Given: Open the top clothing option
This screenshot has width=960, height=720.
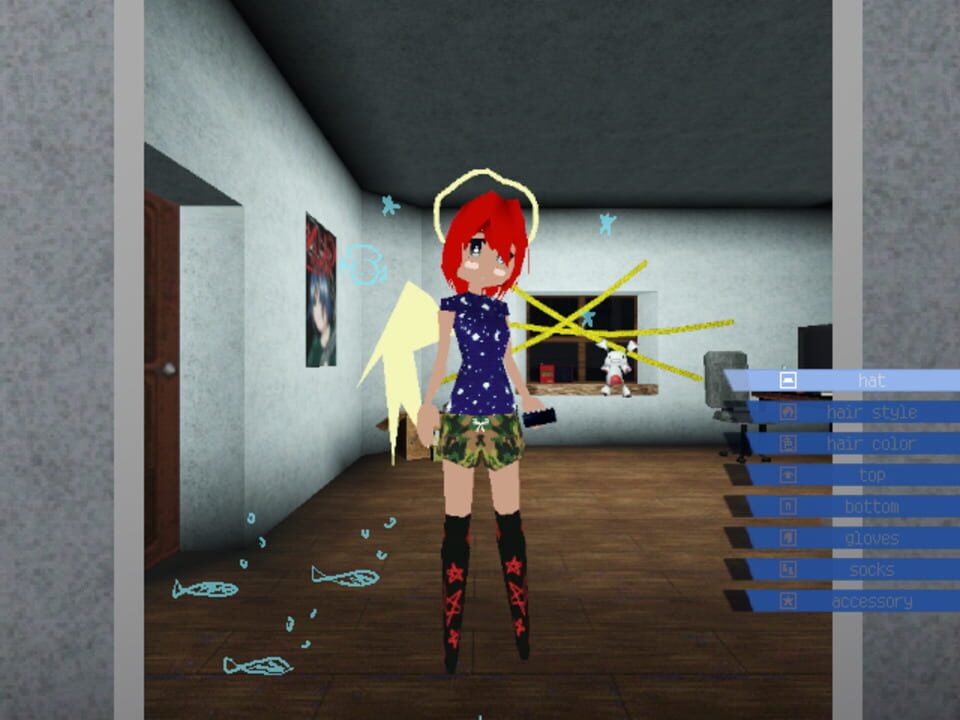Looking at the screenshot, I should [x=860, y=475].
